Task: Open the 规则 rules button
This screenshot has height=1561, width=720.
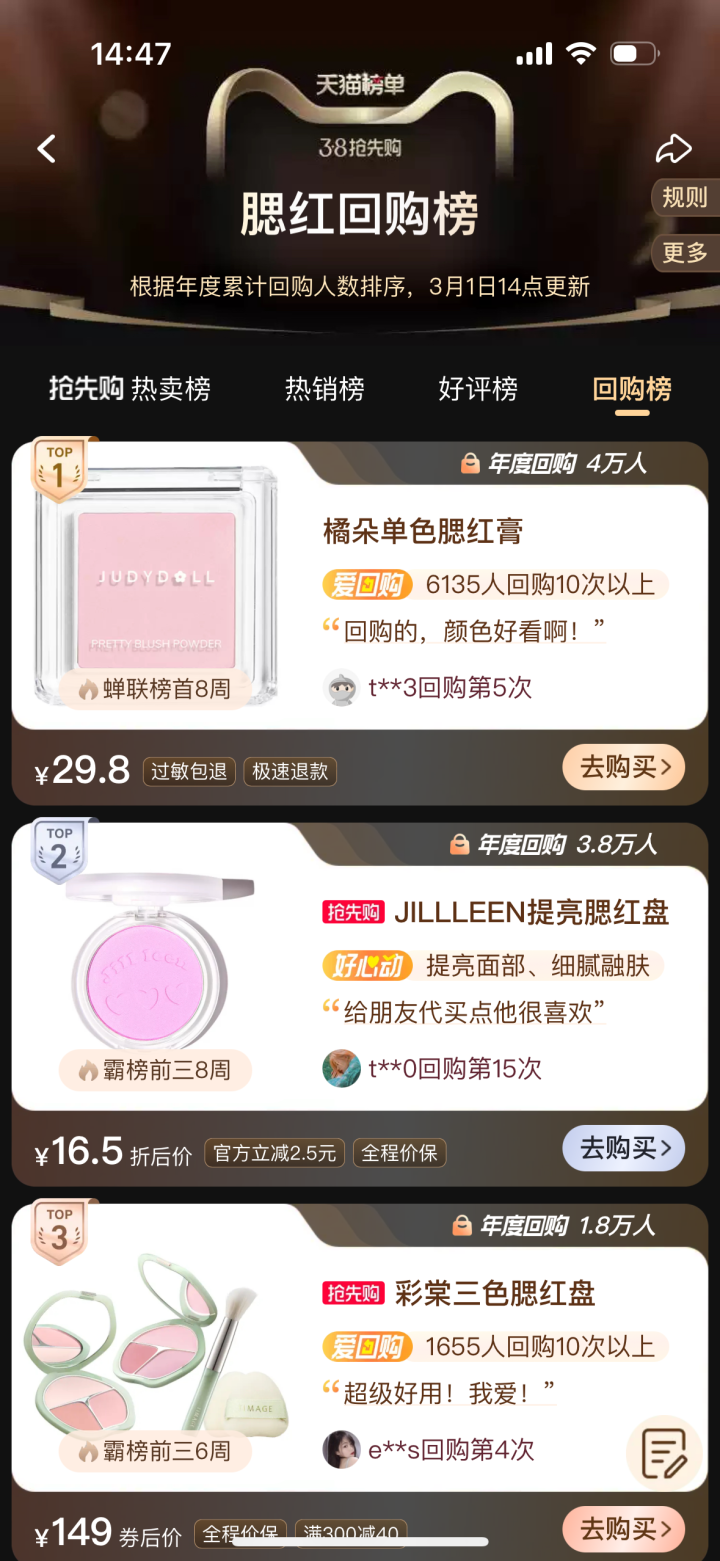Action: click(685, 198)
